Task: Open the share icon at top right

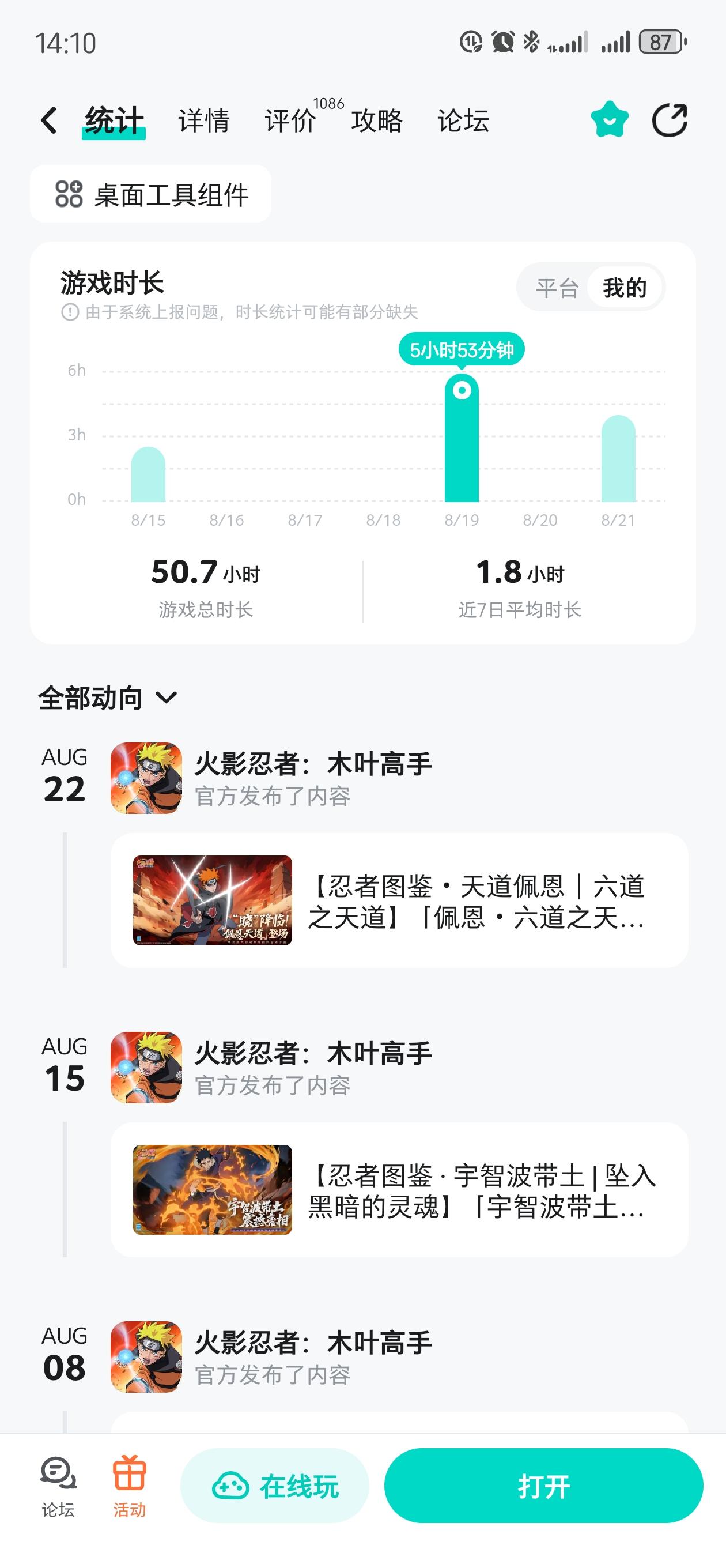Action: [670, 120]
